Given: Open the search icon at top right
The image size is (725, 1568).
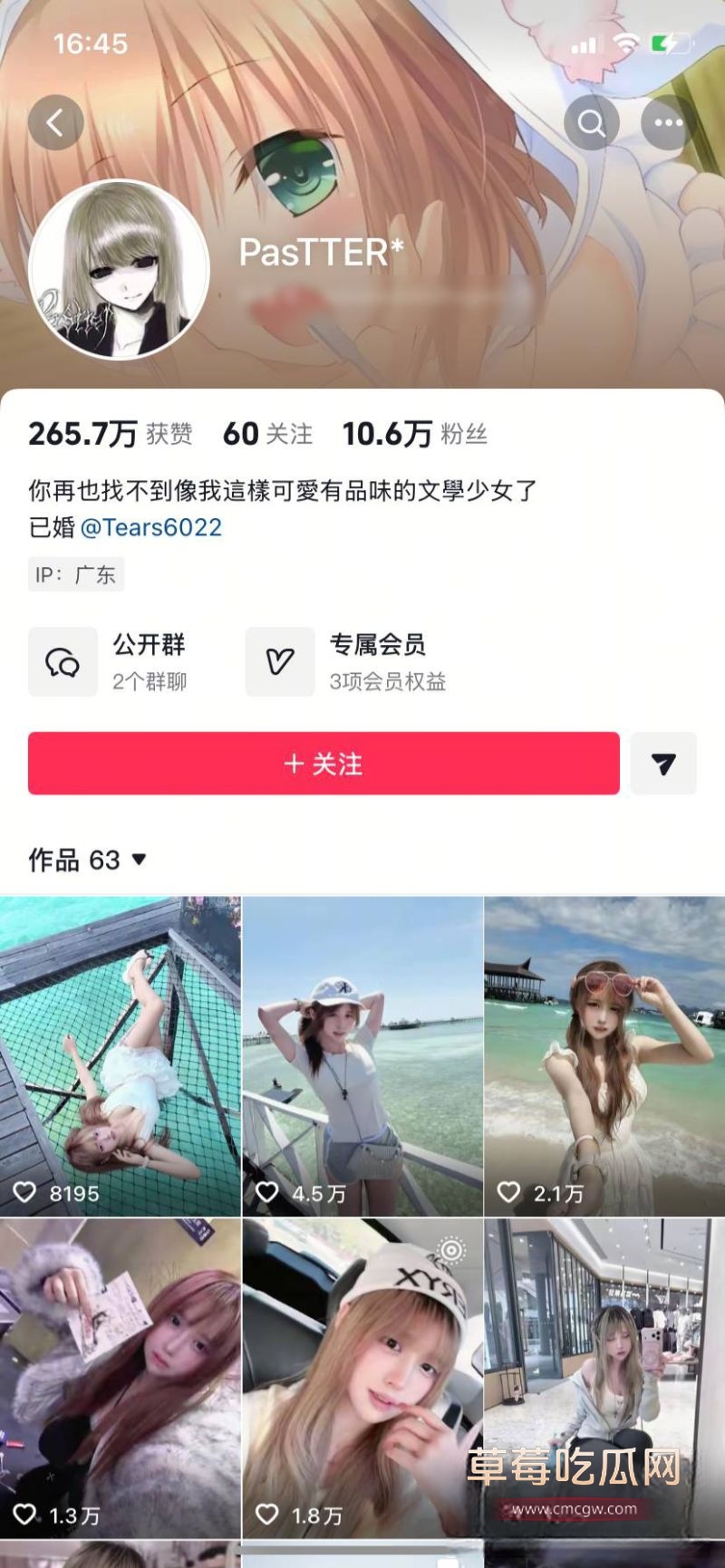Looking at the screenshot, I should pos(592,122).
